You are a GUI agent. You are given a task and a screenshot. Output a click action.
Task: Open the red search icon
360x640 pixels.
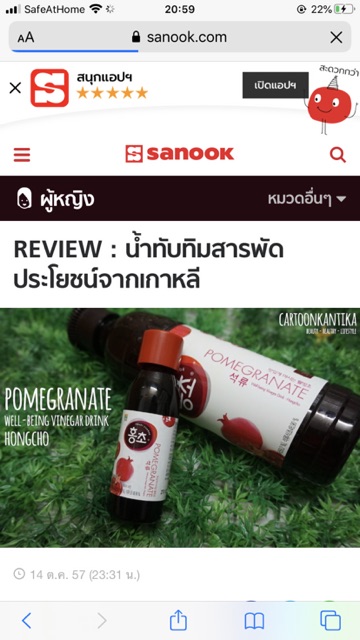pos(338,155)
